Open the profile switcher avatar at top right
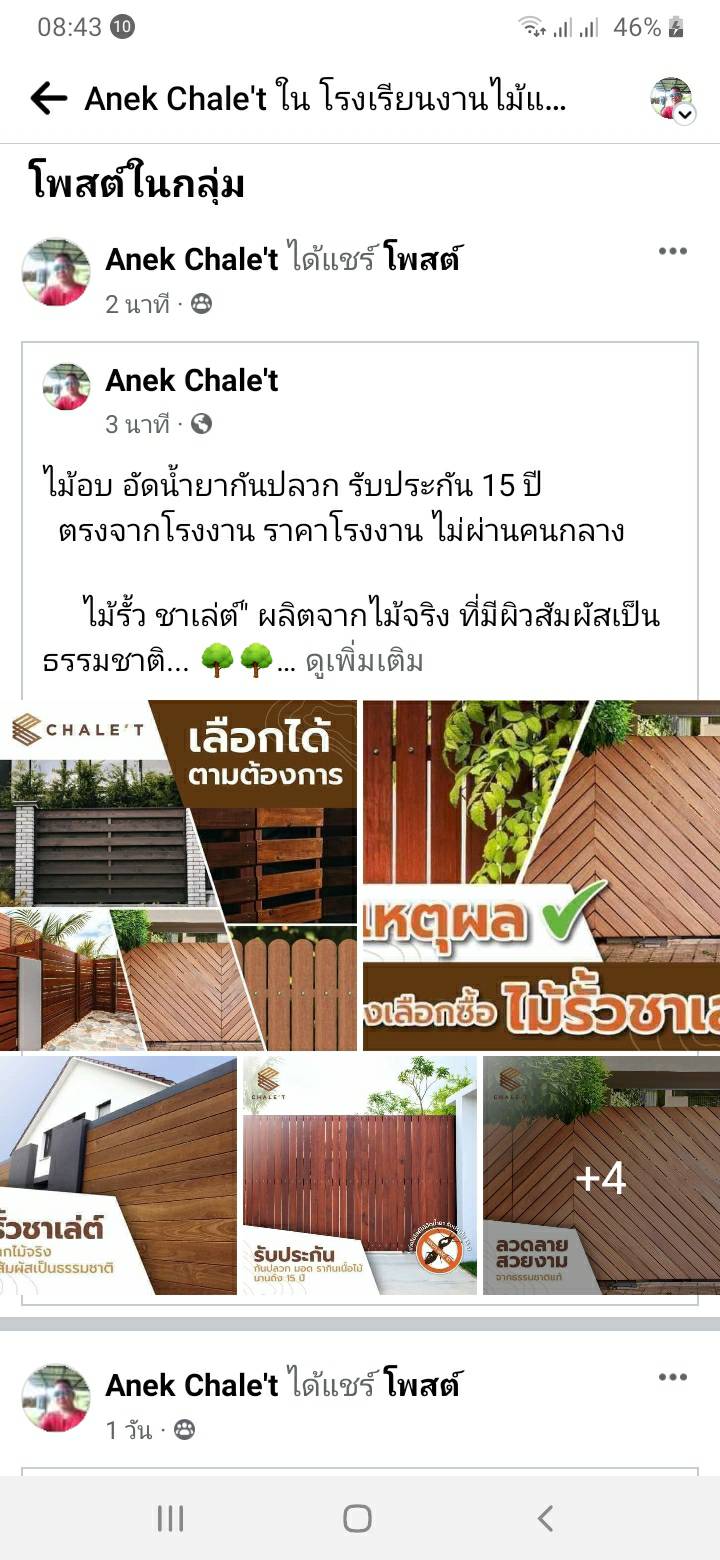 [671, 99]
